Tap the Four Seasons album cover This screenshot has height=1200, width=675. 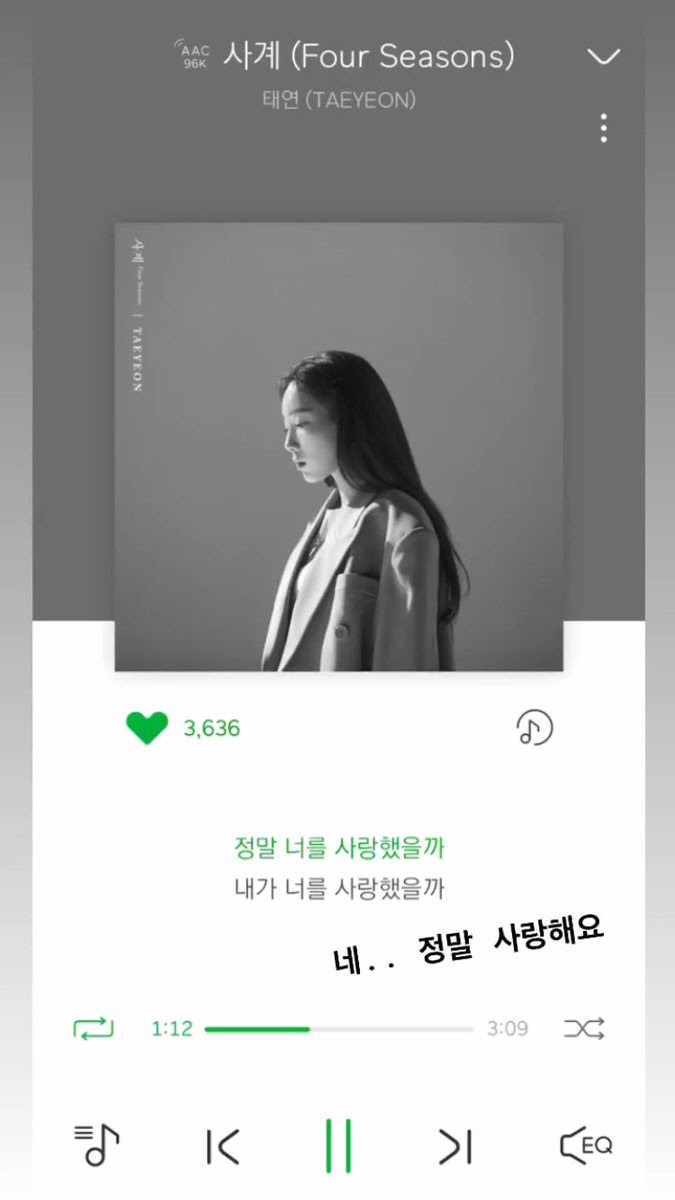pyautogui.click(x=338, y=446)
